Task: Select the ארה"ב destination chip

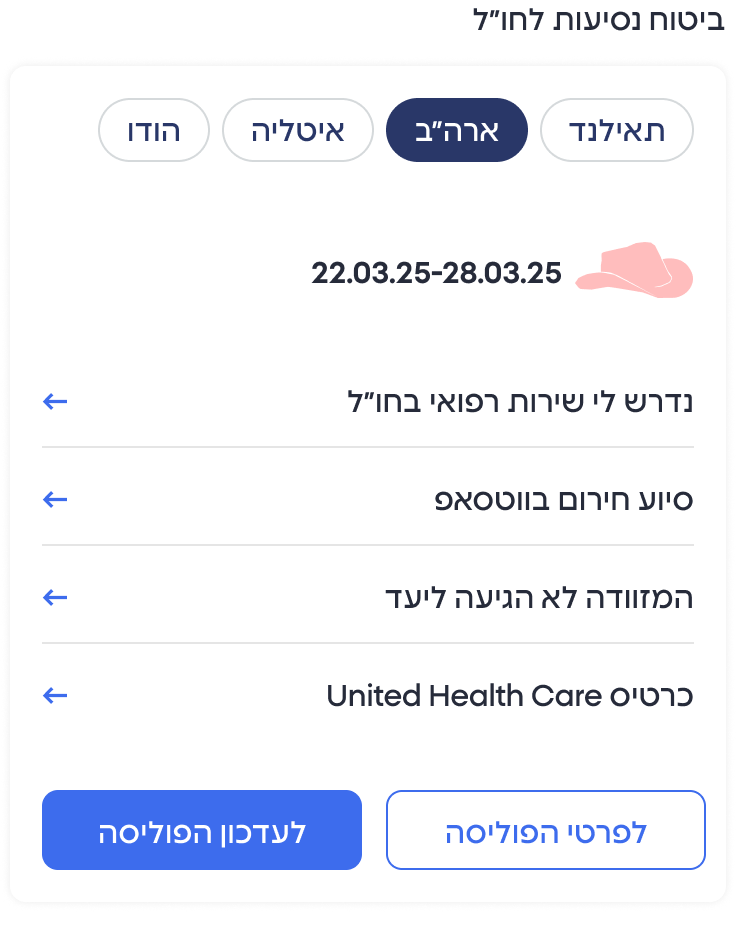Action: 456,130
